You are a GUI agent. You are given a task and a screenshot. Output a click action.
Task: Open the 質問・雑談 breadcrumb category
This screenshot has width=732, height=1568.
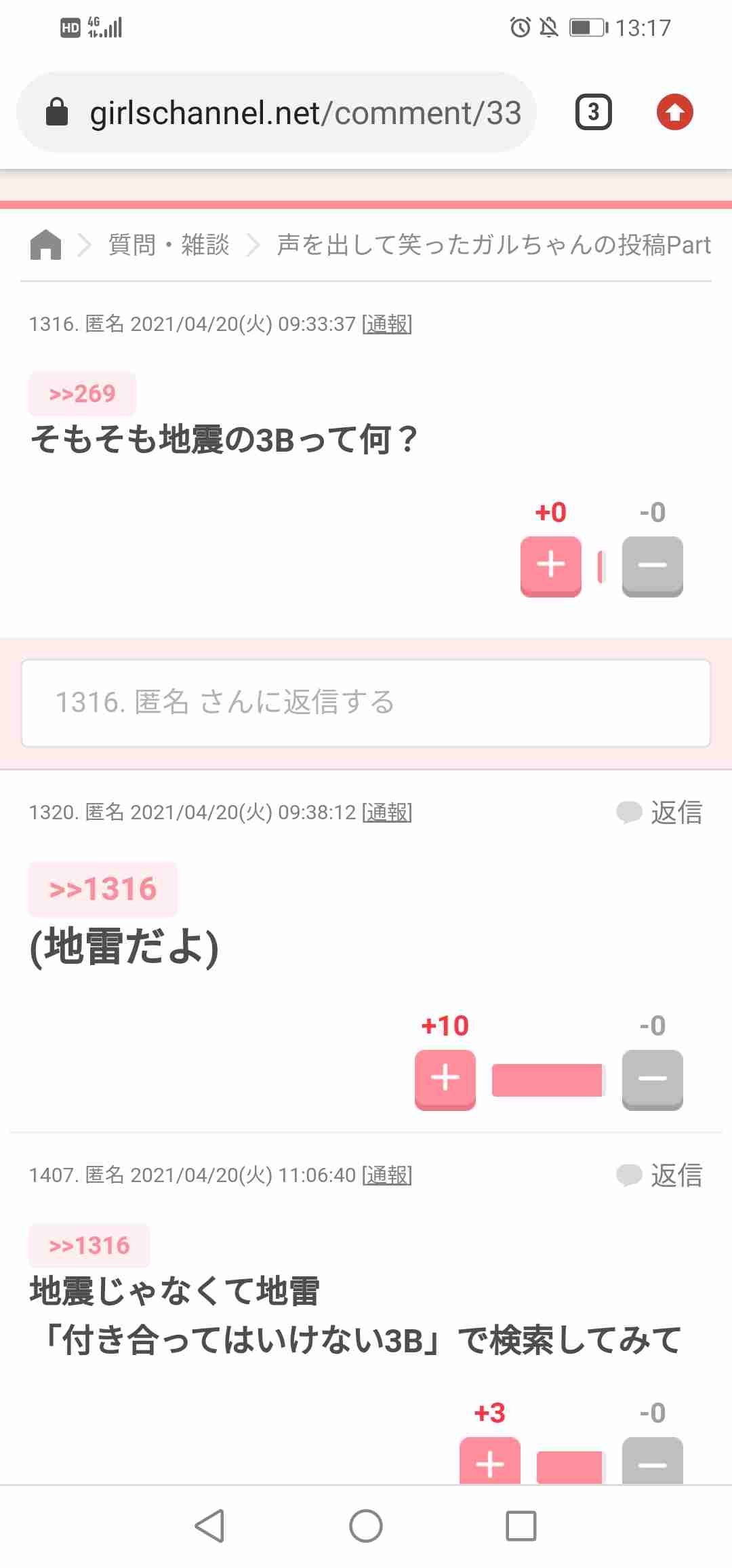(x=169, y=245)
